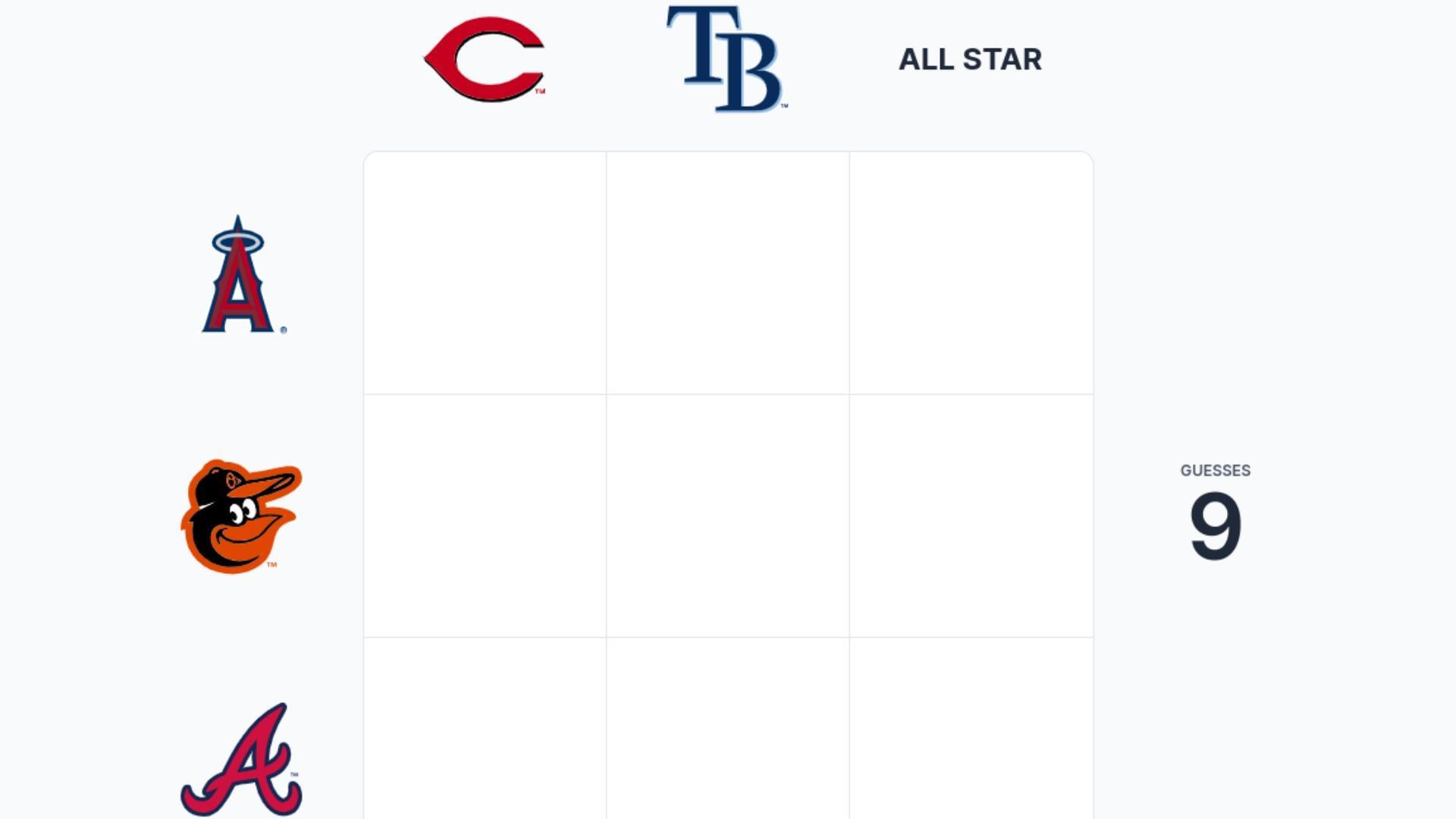Screen dimensions: 1456x819
Task: Select the Angels and Rays grid cell
Action: pyautogui.click(x=727, y=273)
